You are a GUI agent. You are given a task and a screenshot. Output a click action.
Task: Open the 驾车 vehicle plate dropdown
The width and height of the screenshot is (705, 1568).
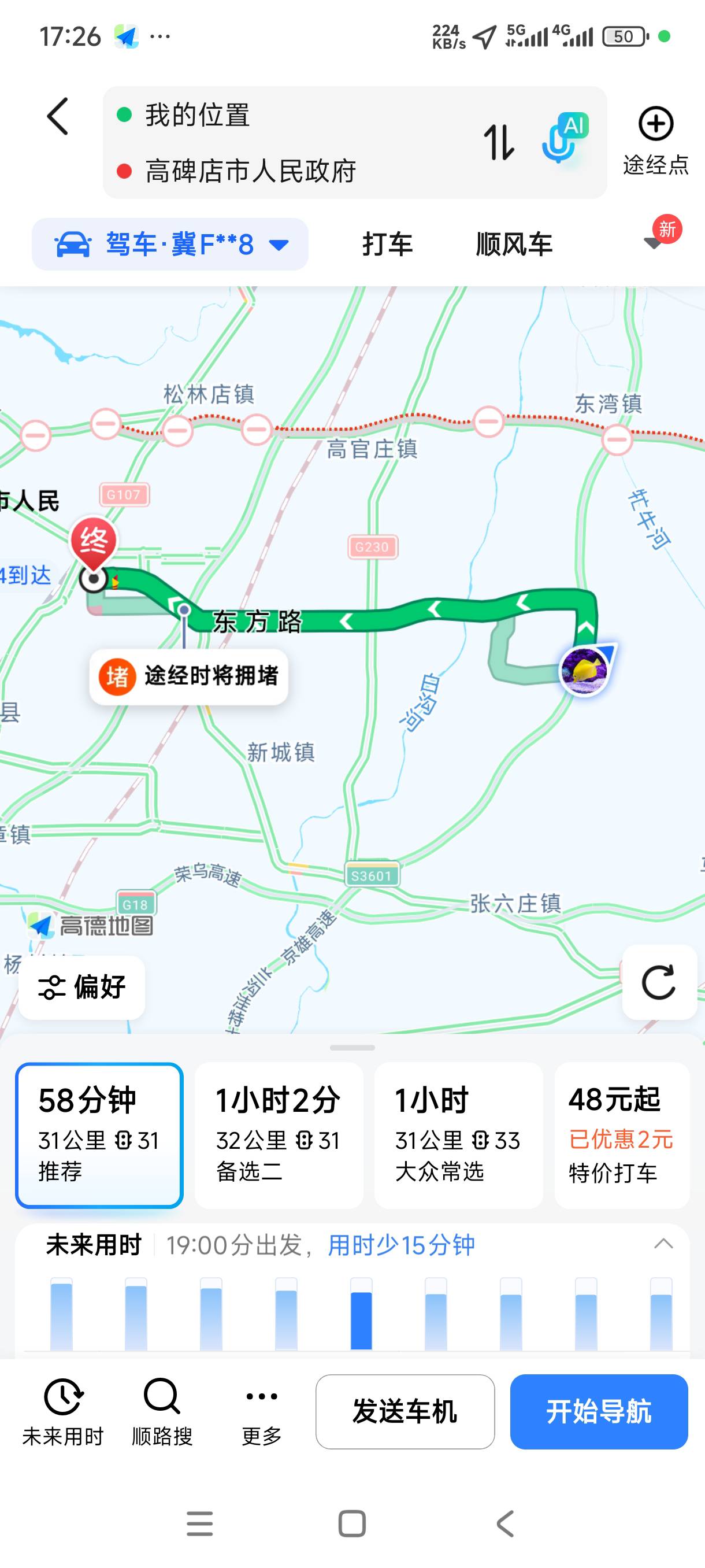pyautogui.click(x=170, y=245)
